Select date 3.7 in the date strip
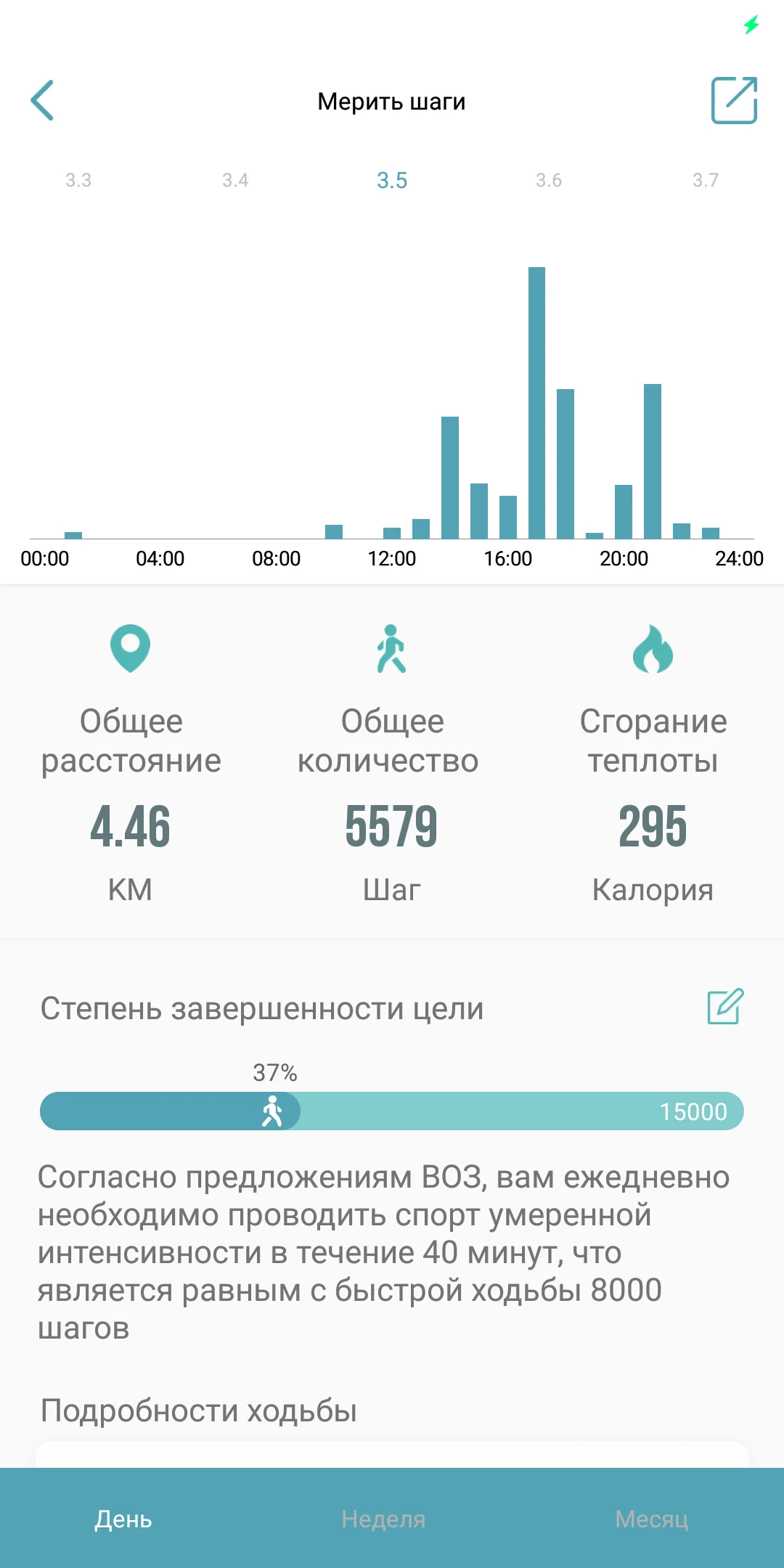The height and width of the screenshot is (1568, 784). pyautogui.click(x=706, y=180)
